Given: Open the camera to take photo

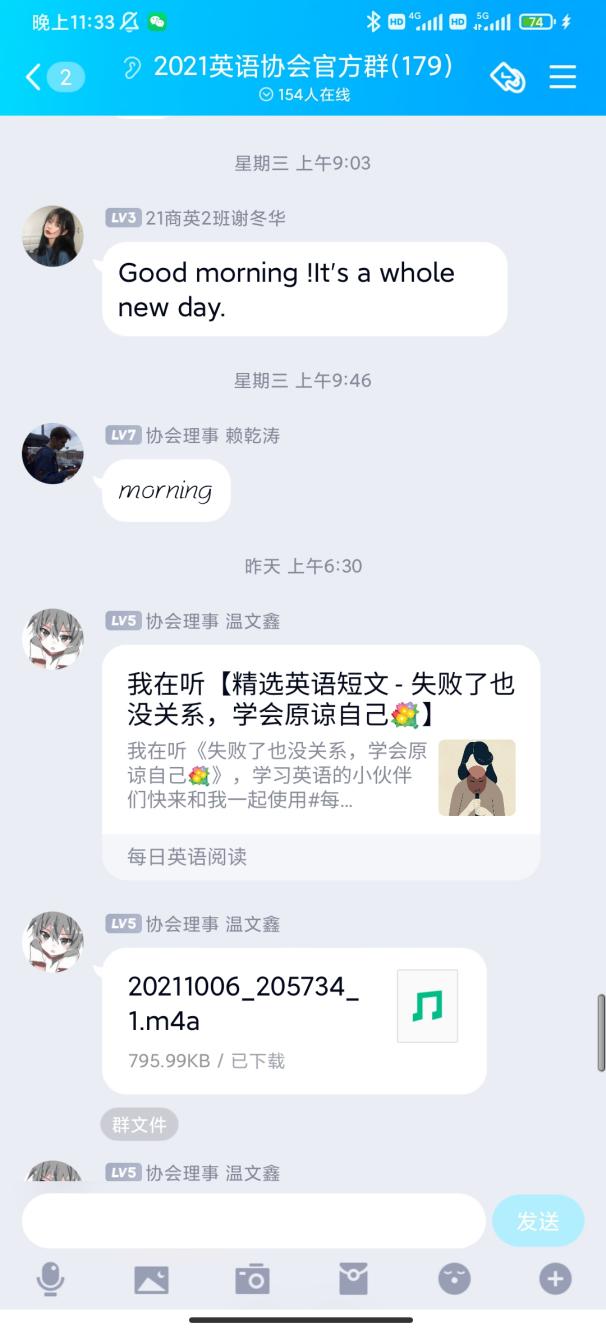Looking at the screenshot, I should coord(252,1279).
